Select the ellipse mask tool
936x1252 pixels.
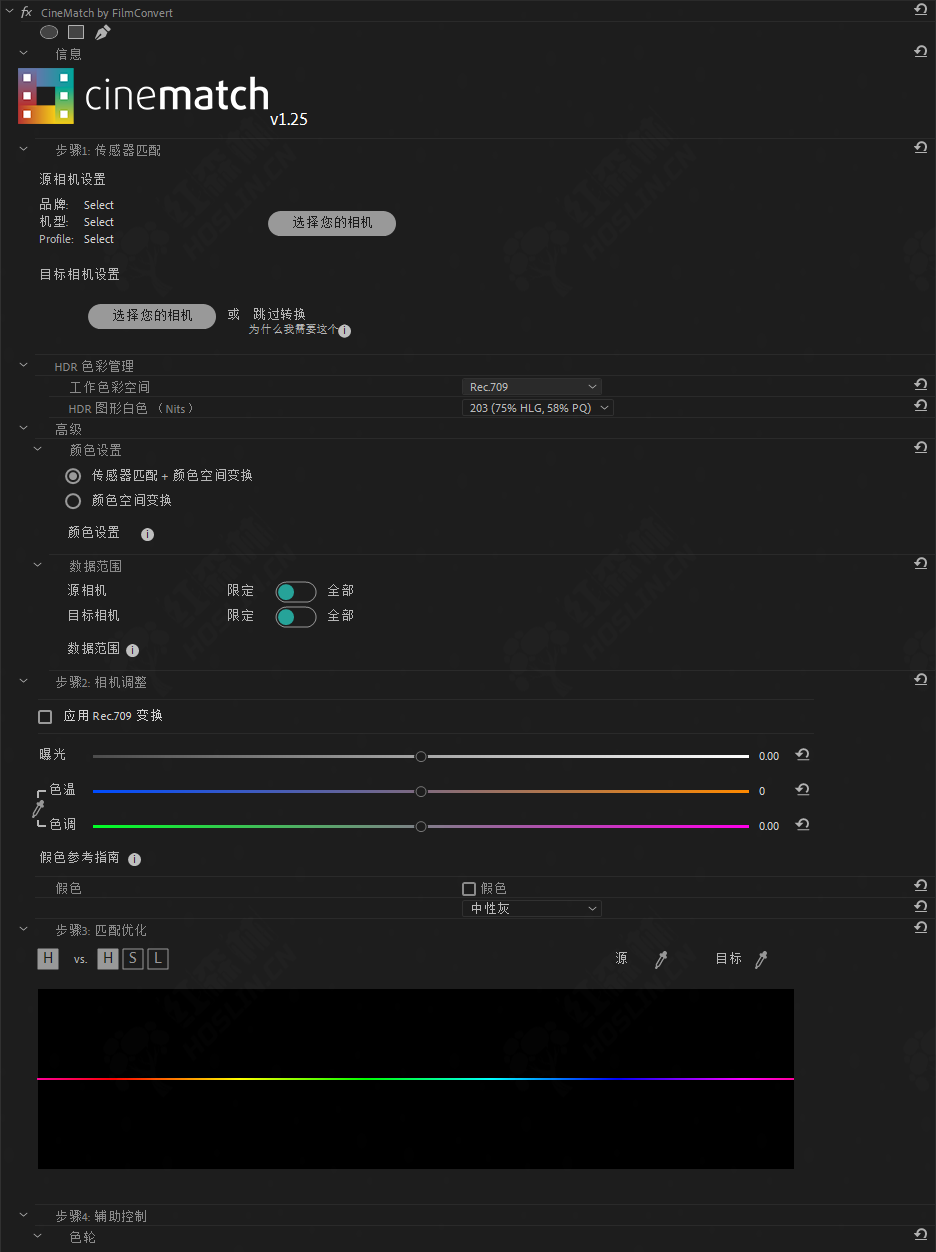point(49,32)
